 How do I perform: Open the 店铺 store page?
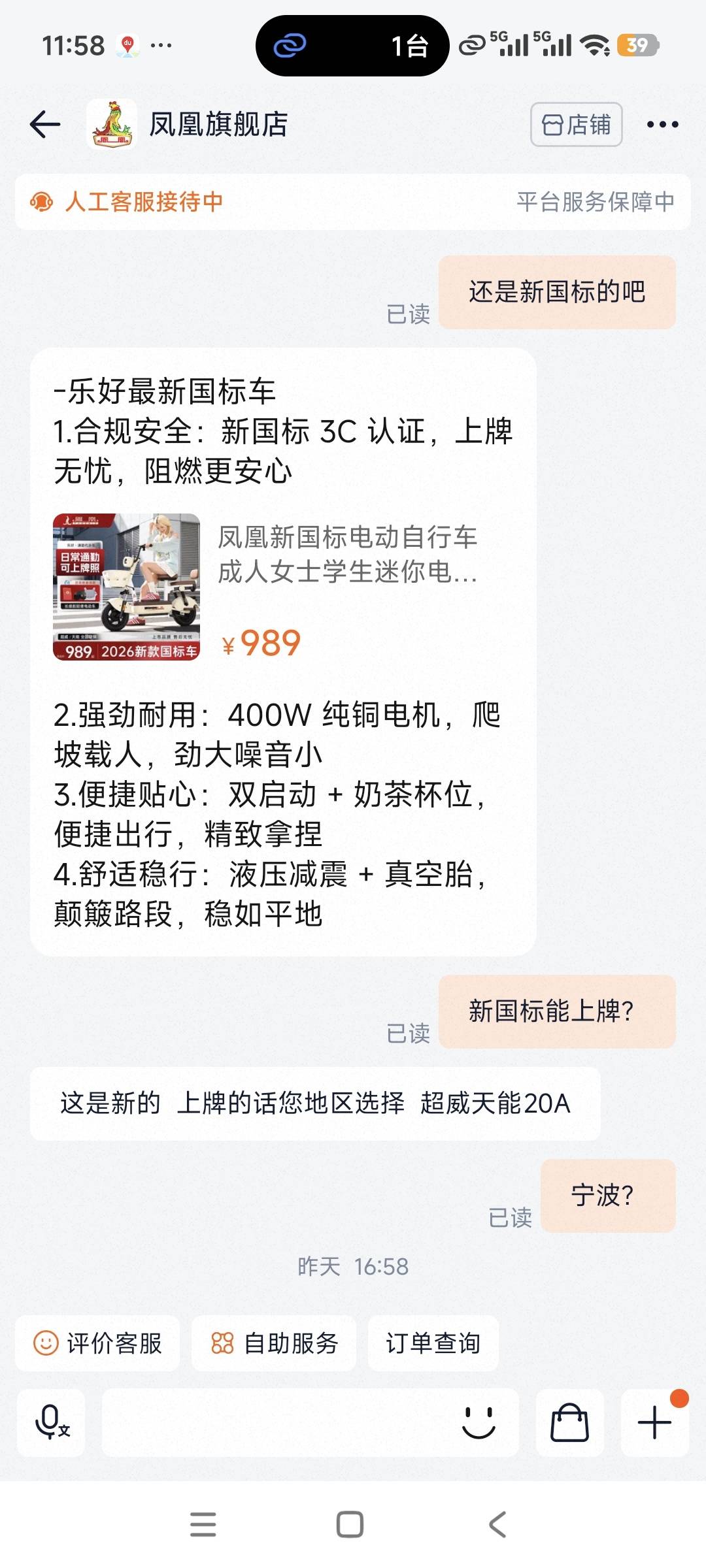[576, 124]
